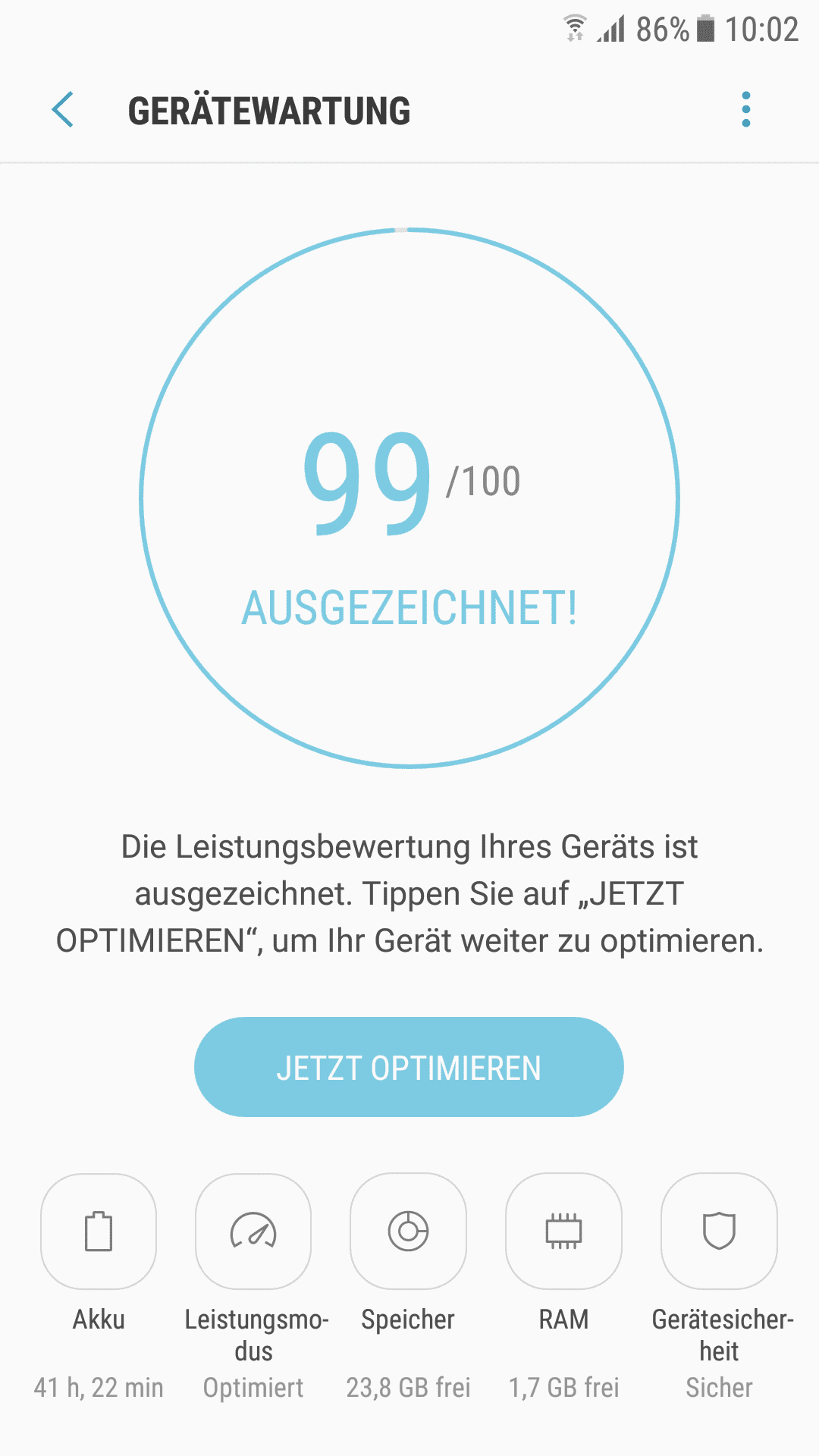The height and width of the screenshot is (1456, 819).
Task: Open Akku battery details
Action: tap(99, 1232)
